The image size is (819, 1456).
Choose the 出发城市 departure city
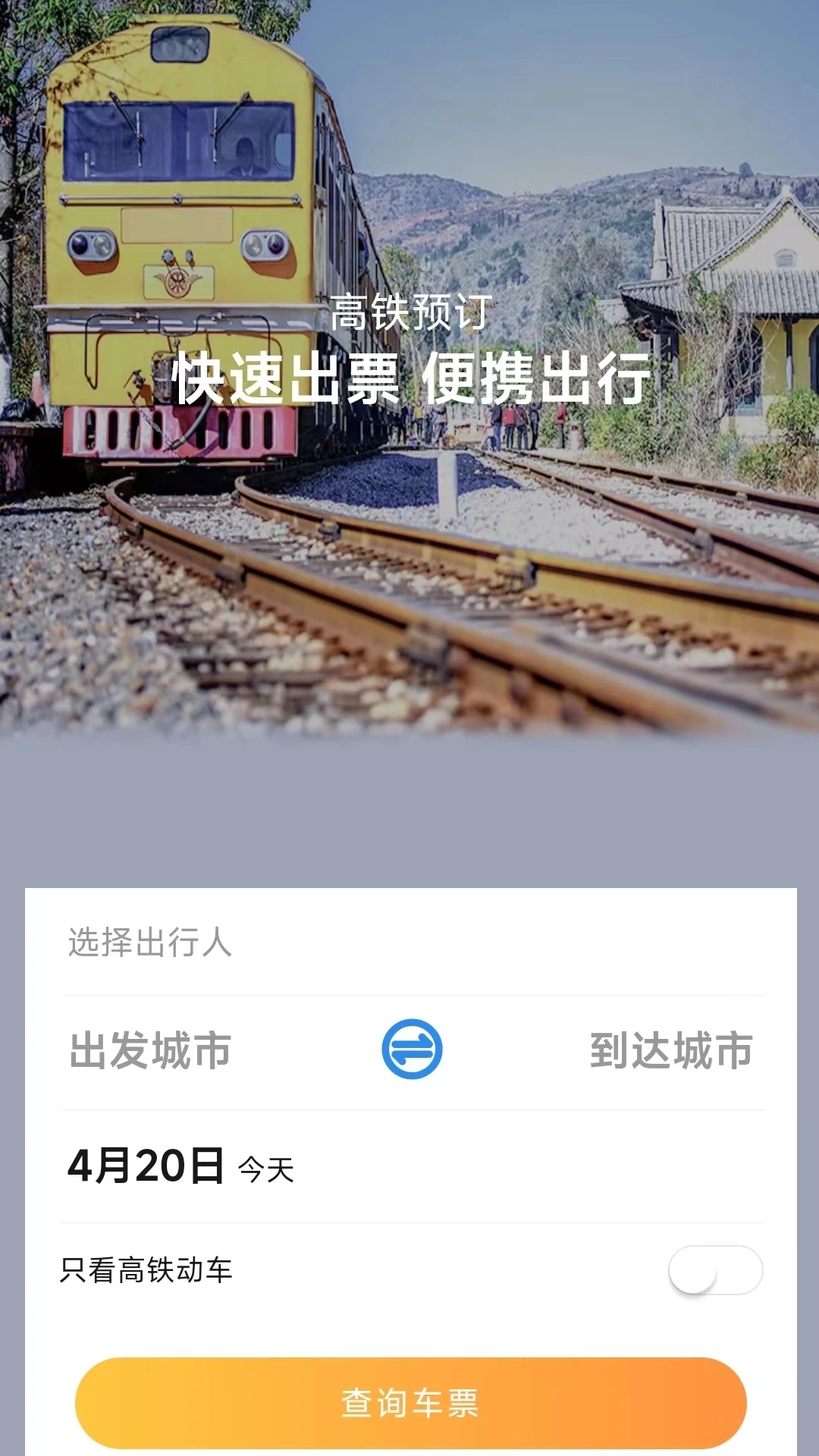150,1050
